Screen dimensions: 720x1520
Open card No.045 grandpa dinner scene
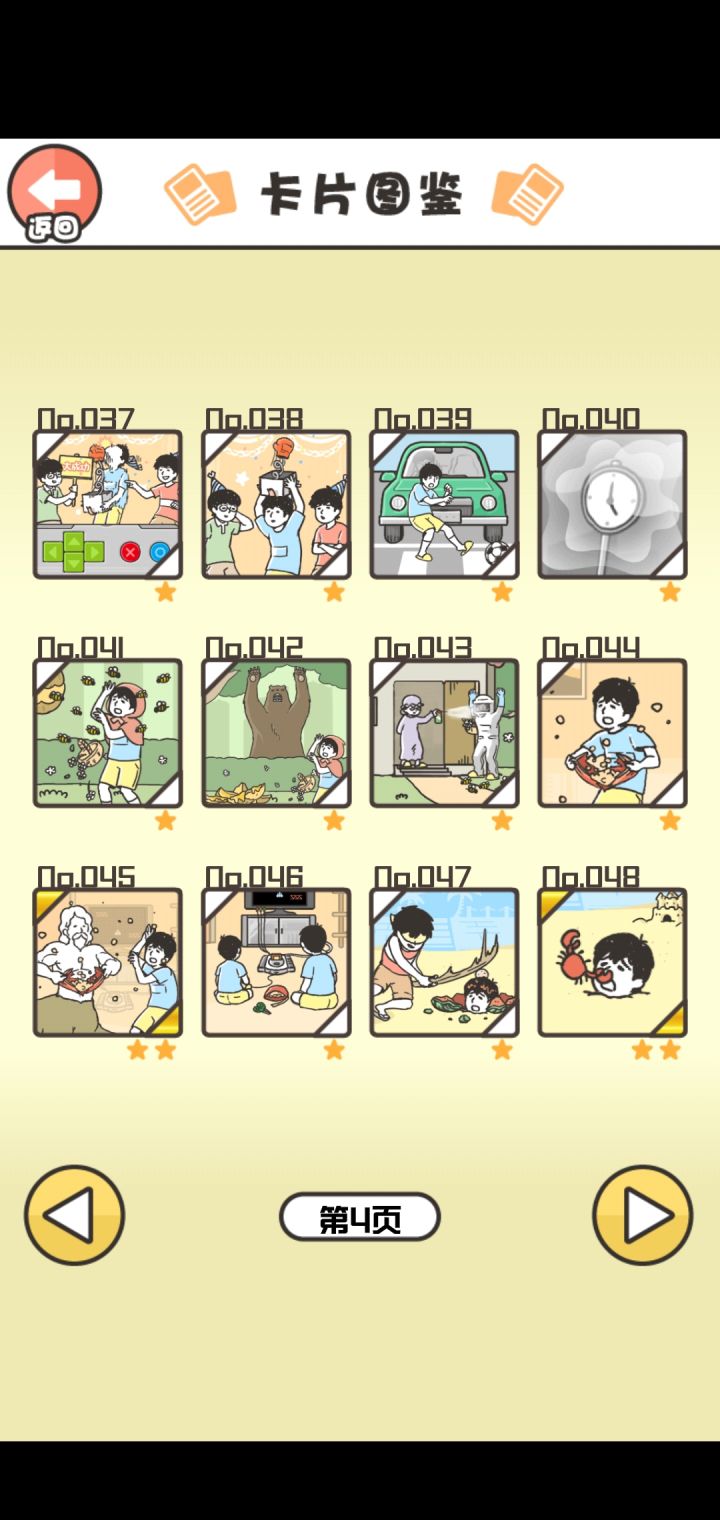(107, 962)
